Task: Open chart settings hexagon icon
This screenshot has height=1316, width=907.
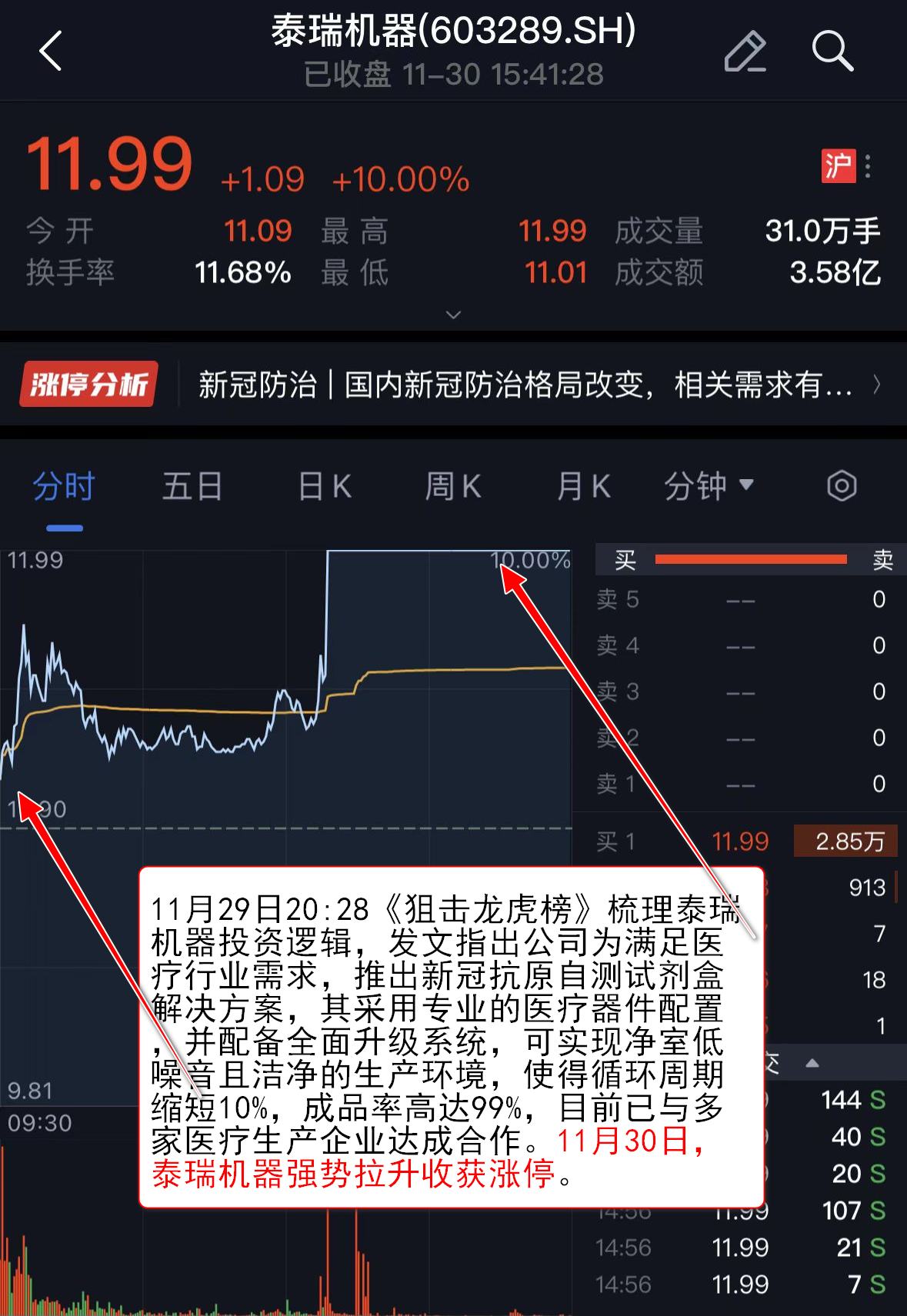Action: point(842,486)
